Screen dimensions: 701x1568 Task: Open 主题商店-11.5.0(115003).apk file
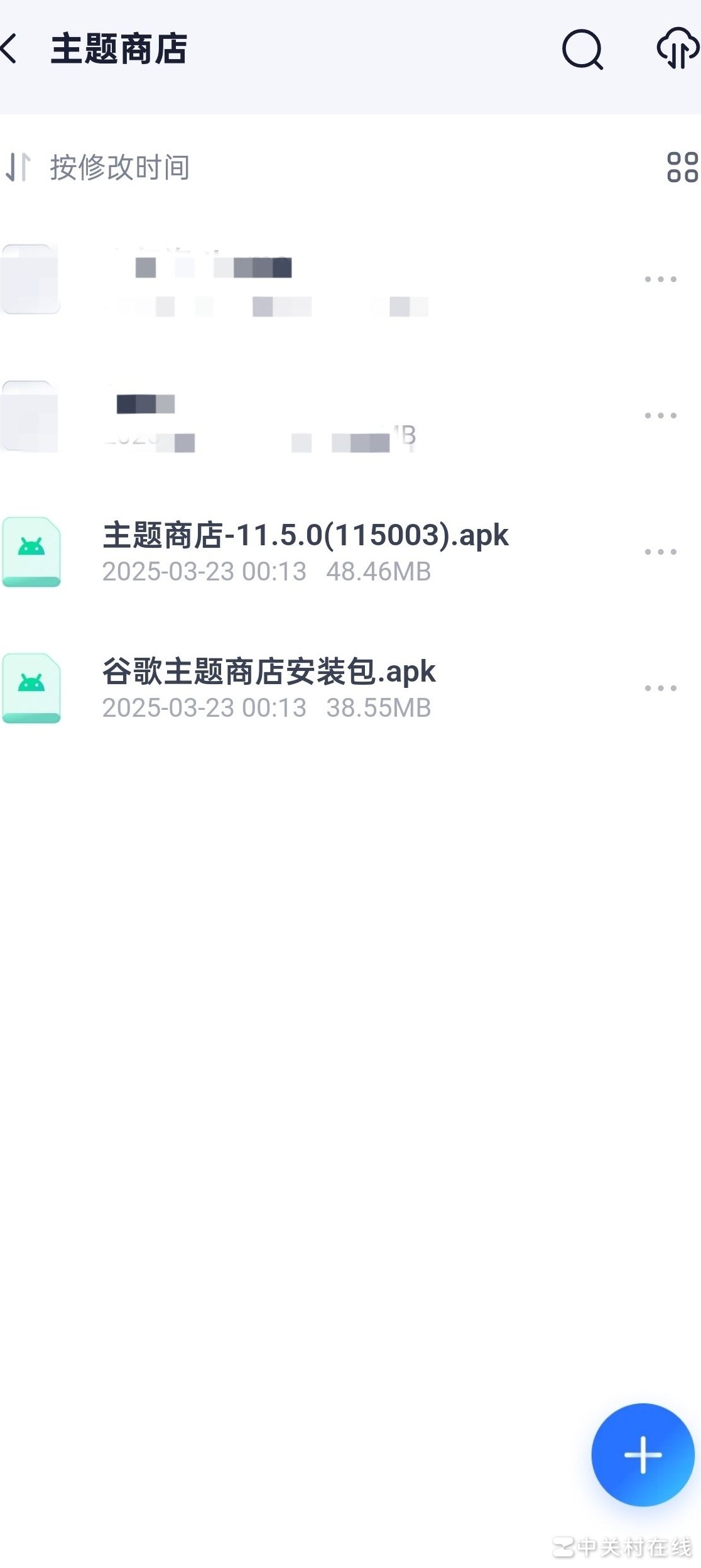[305, 552]
